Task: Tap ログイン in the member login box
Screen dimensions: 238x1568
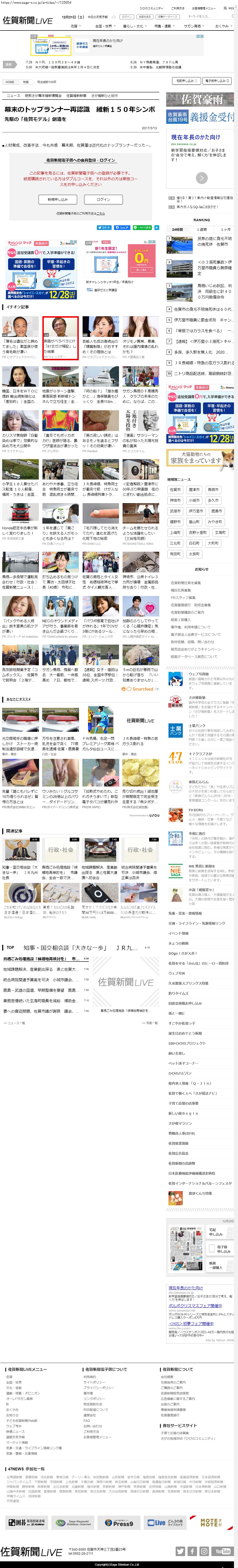Action: (x=104, y=199)
